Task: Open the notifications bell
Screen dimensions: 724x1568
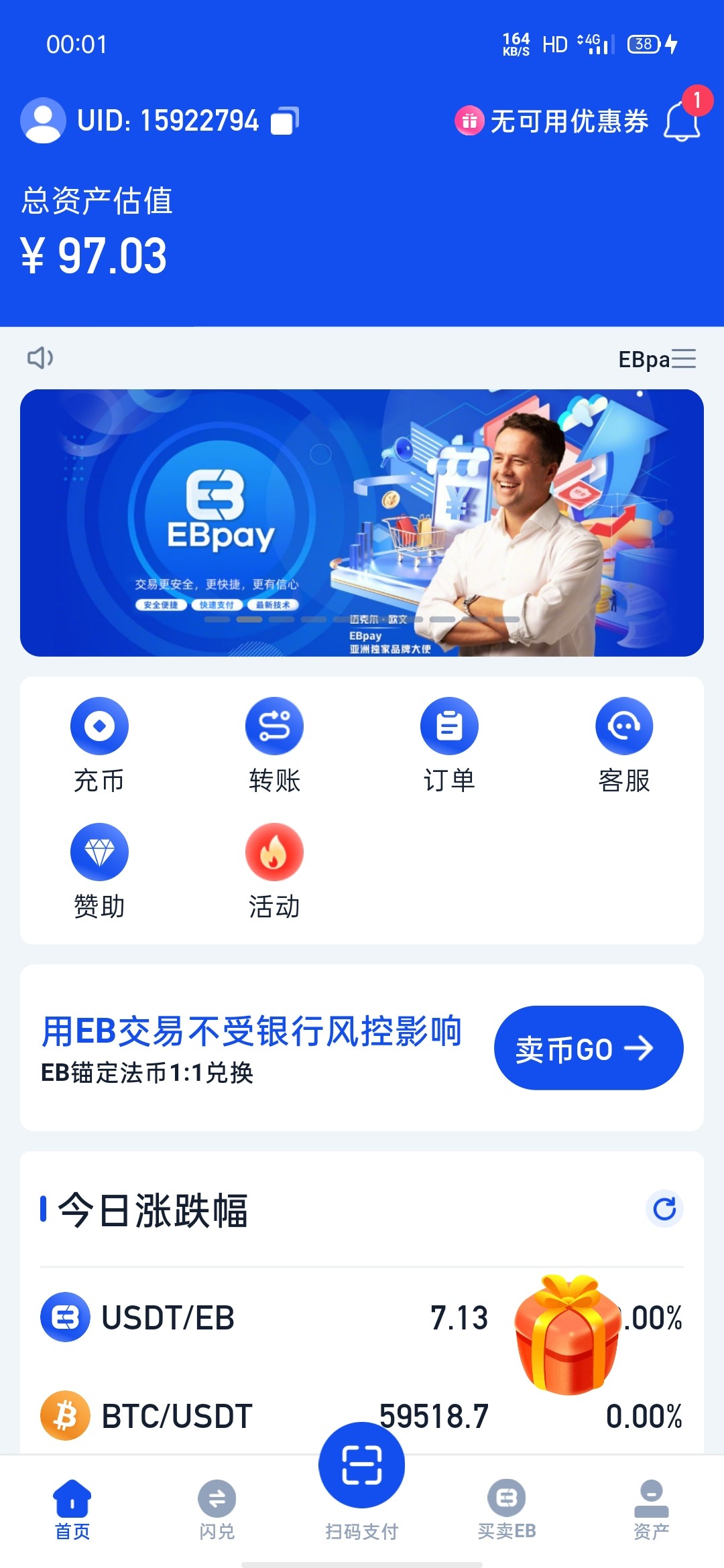Action: (682, 122)
